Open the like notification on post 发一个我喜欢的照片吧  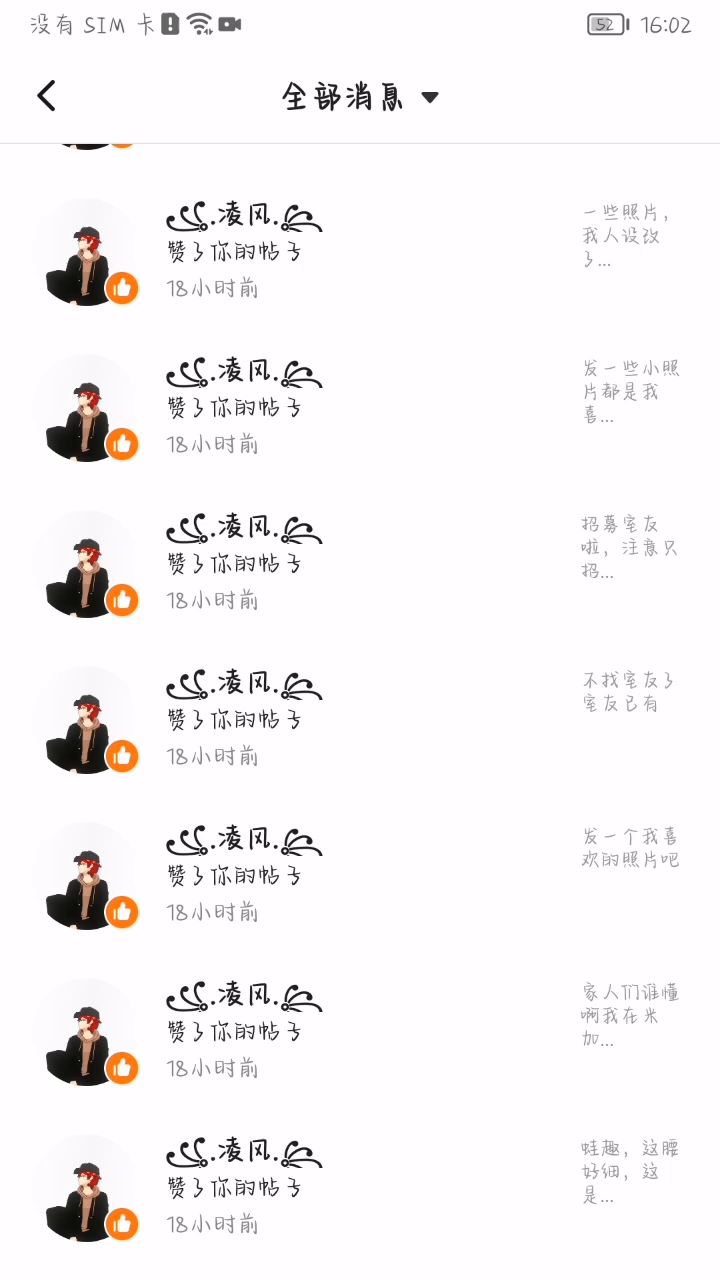tap(360, 876)
